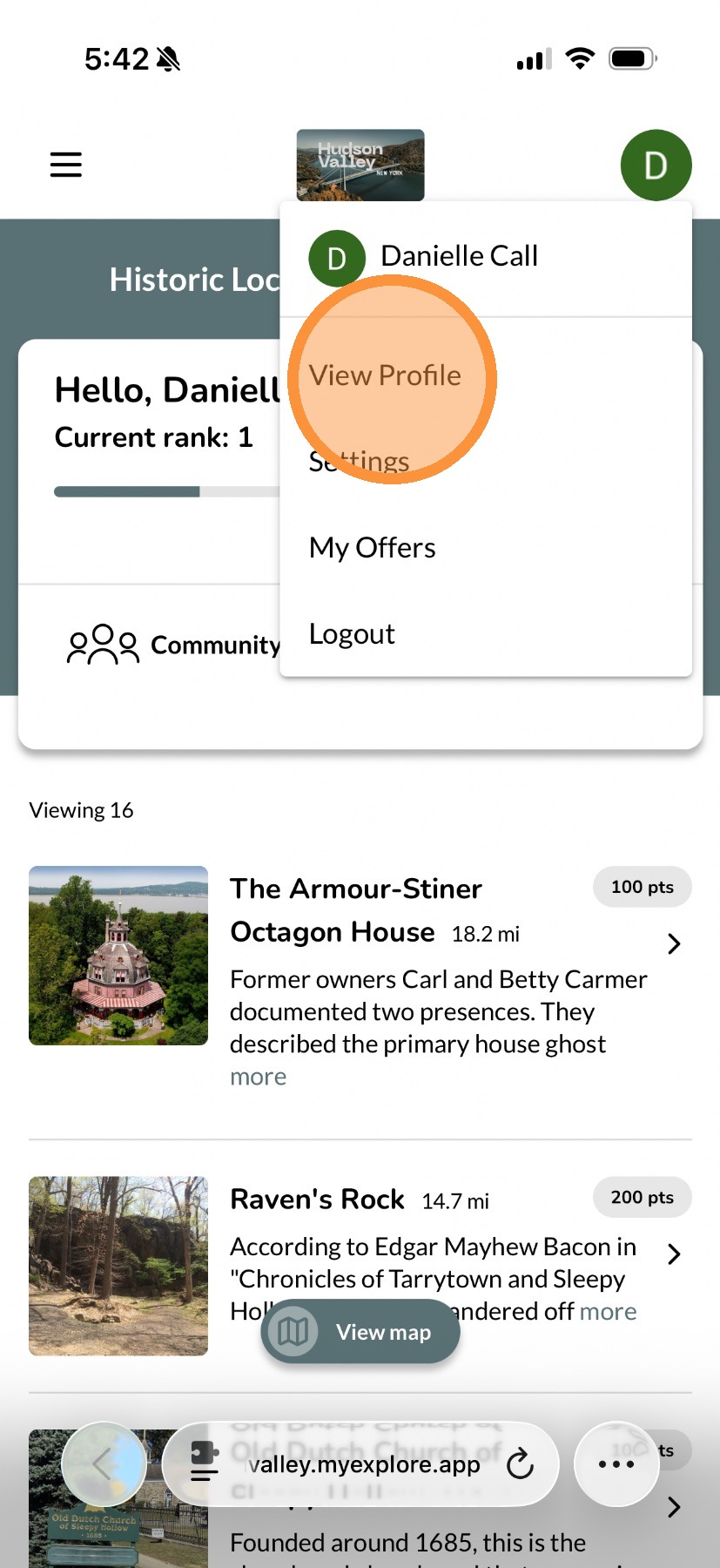720x1568 pixels.
Task: Expand more of the Octagon House description
Action: pyautogui.click(x=258, y=1078)
